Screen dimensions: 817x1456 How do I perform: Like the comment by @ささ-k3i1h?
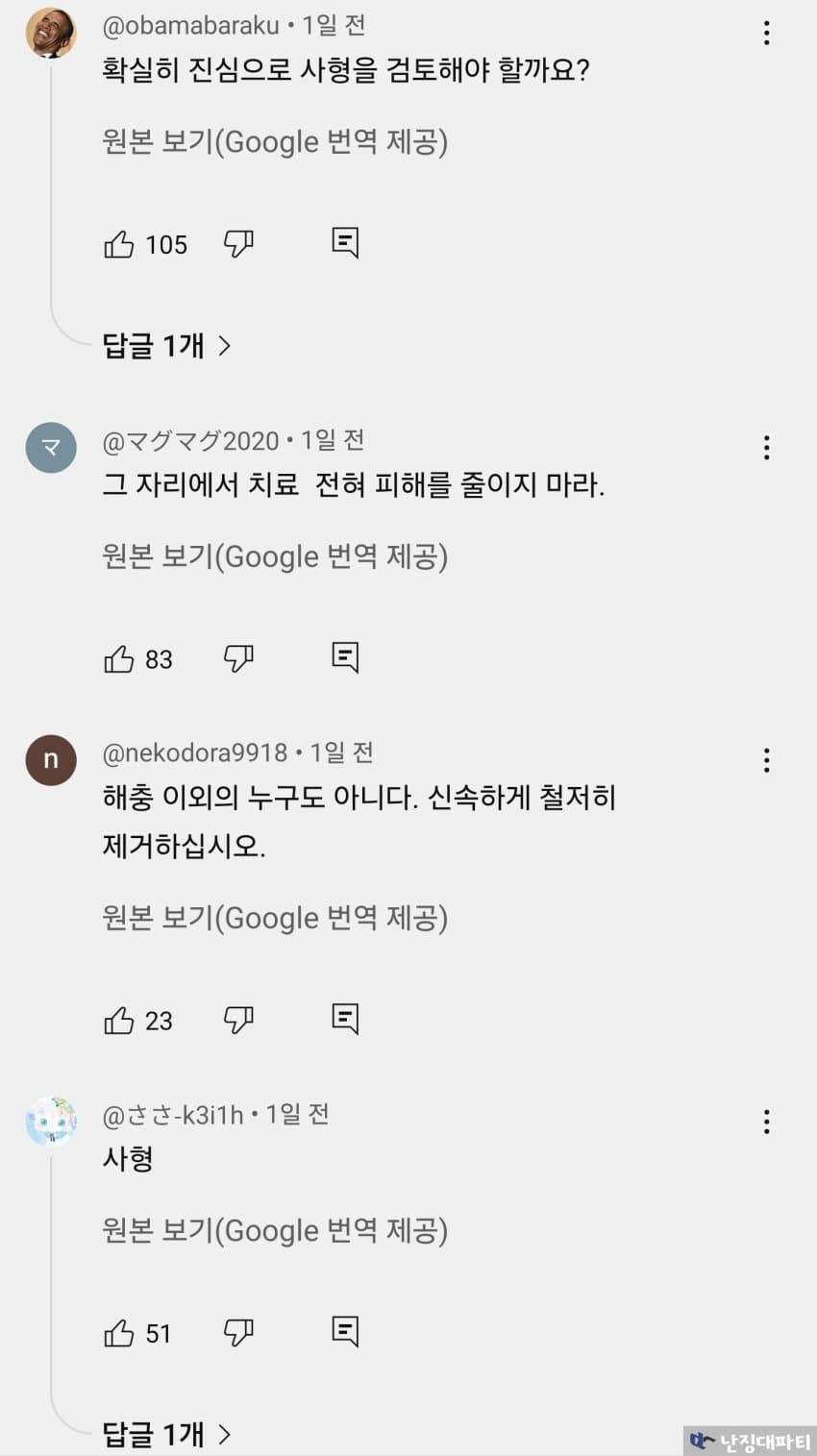[x=119, y=1333]
